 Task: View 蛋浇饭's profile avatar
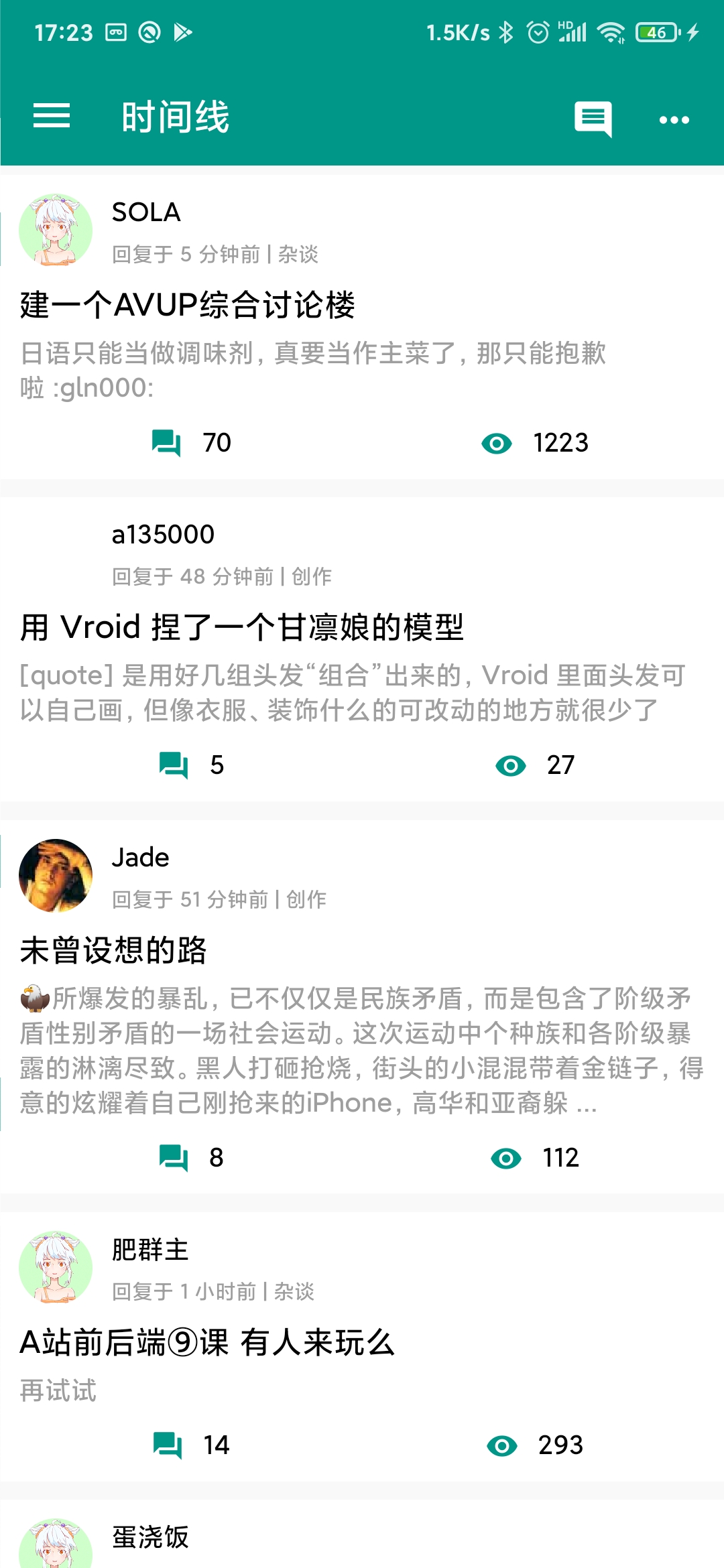click(x=56, y=1545)
